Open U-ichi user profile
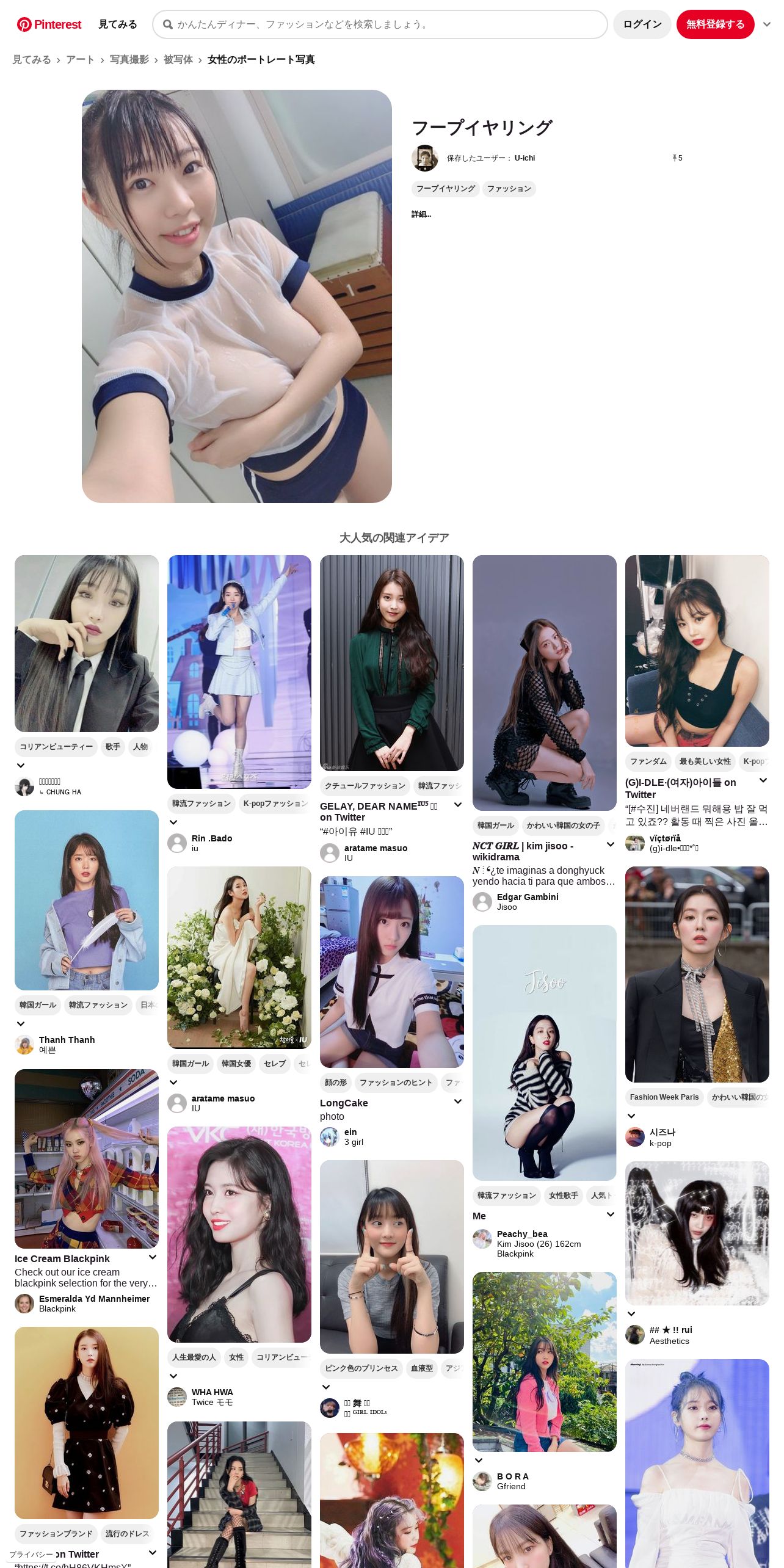This screenshot has height=1568, width=784. [x=524, y=158]
